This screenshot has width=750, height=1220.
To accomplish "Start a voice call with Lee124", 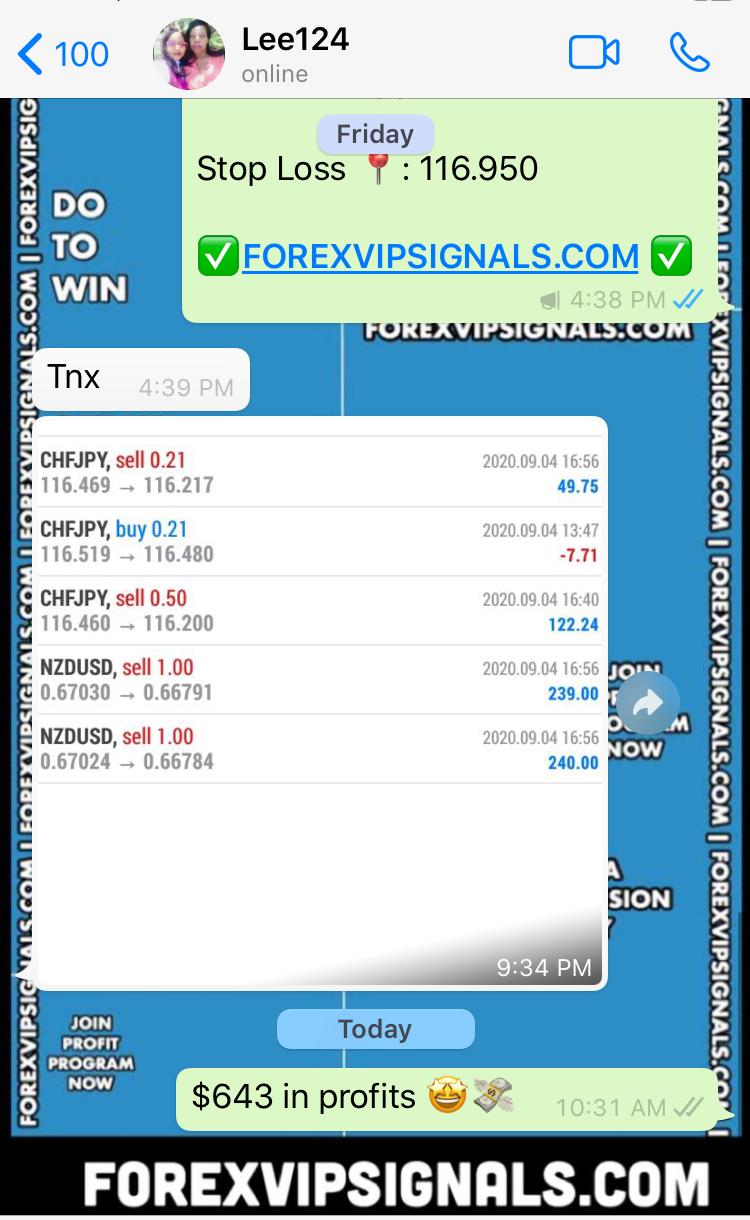I will point(689,53).
